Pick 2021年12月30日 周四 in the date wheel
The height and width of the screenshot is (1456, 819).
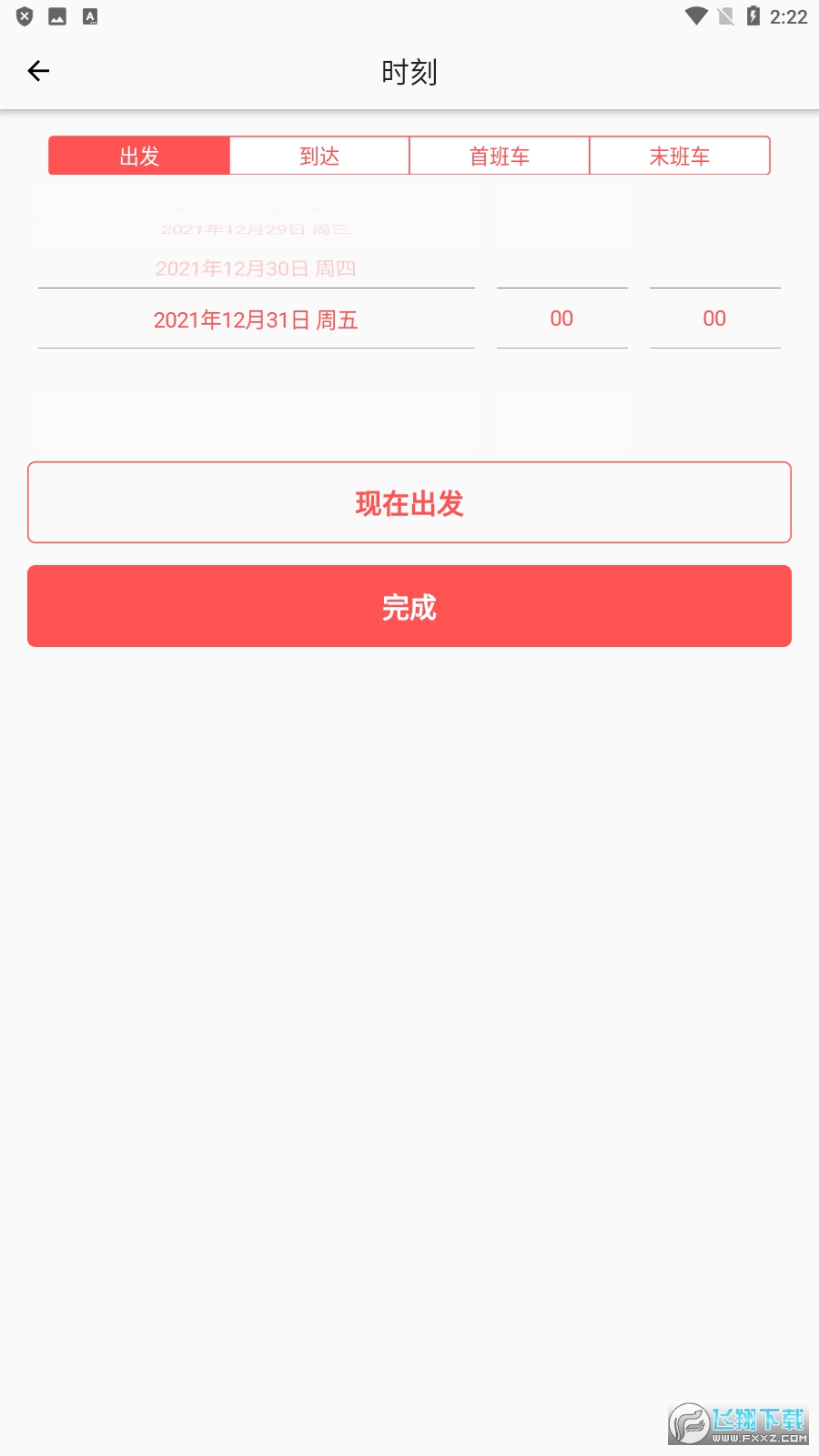click(256, 268)
